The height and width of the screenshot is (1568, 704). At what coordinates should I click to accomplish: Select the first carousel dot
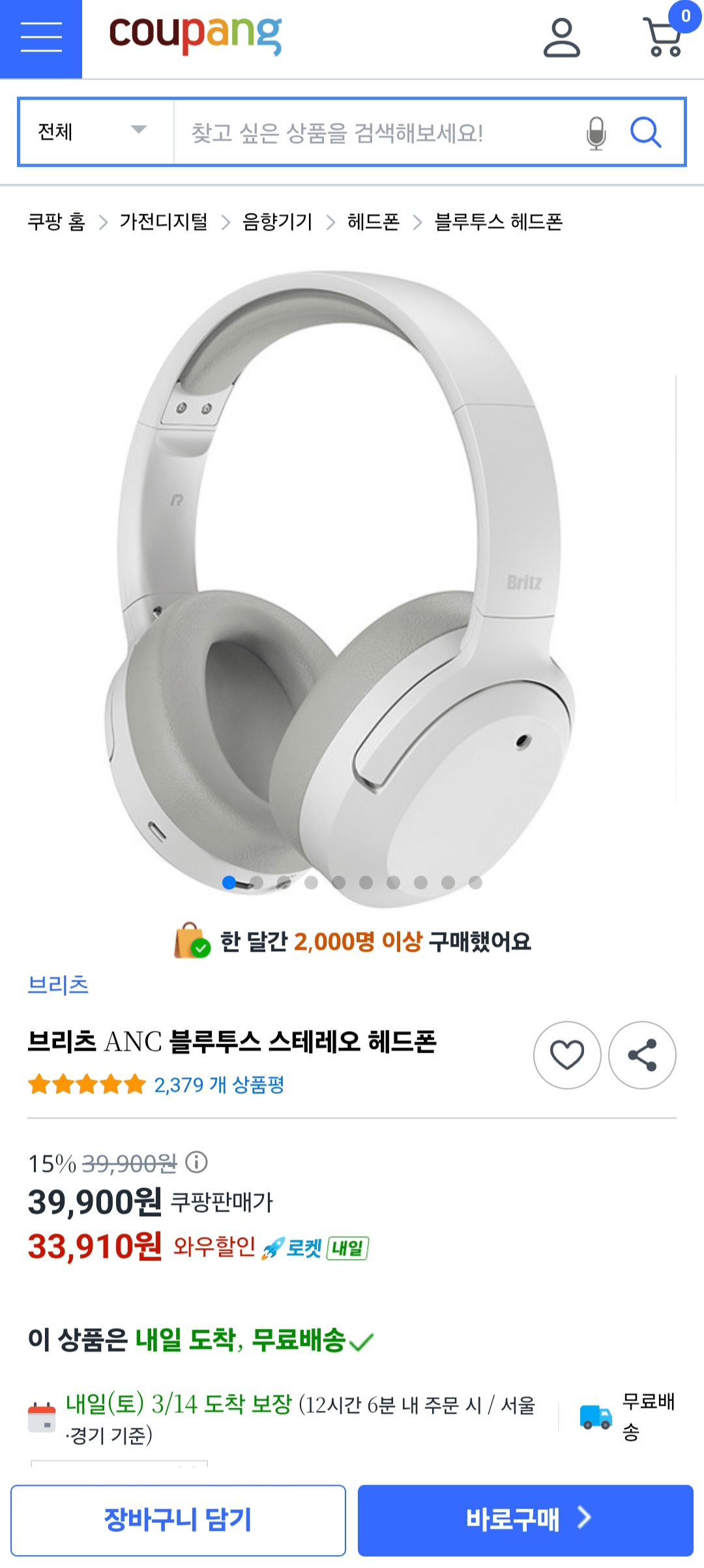coord(231,881)
